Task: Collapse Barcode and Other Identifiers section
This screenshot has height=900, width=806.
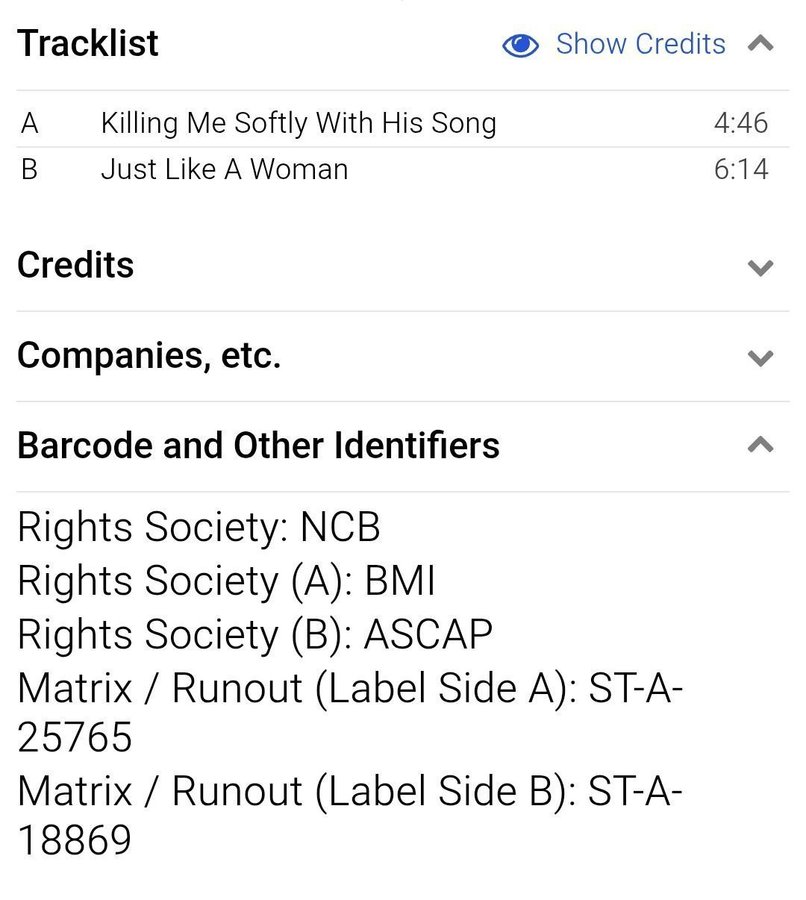Action: [761, 446]
